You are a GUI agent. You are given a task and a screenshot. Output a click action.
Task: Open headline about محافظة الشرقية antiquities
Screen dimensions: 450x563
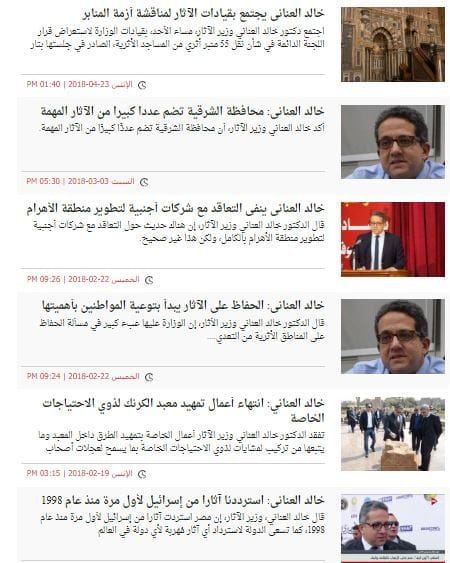pyautogui.click(x=183, y=111)
